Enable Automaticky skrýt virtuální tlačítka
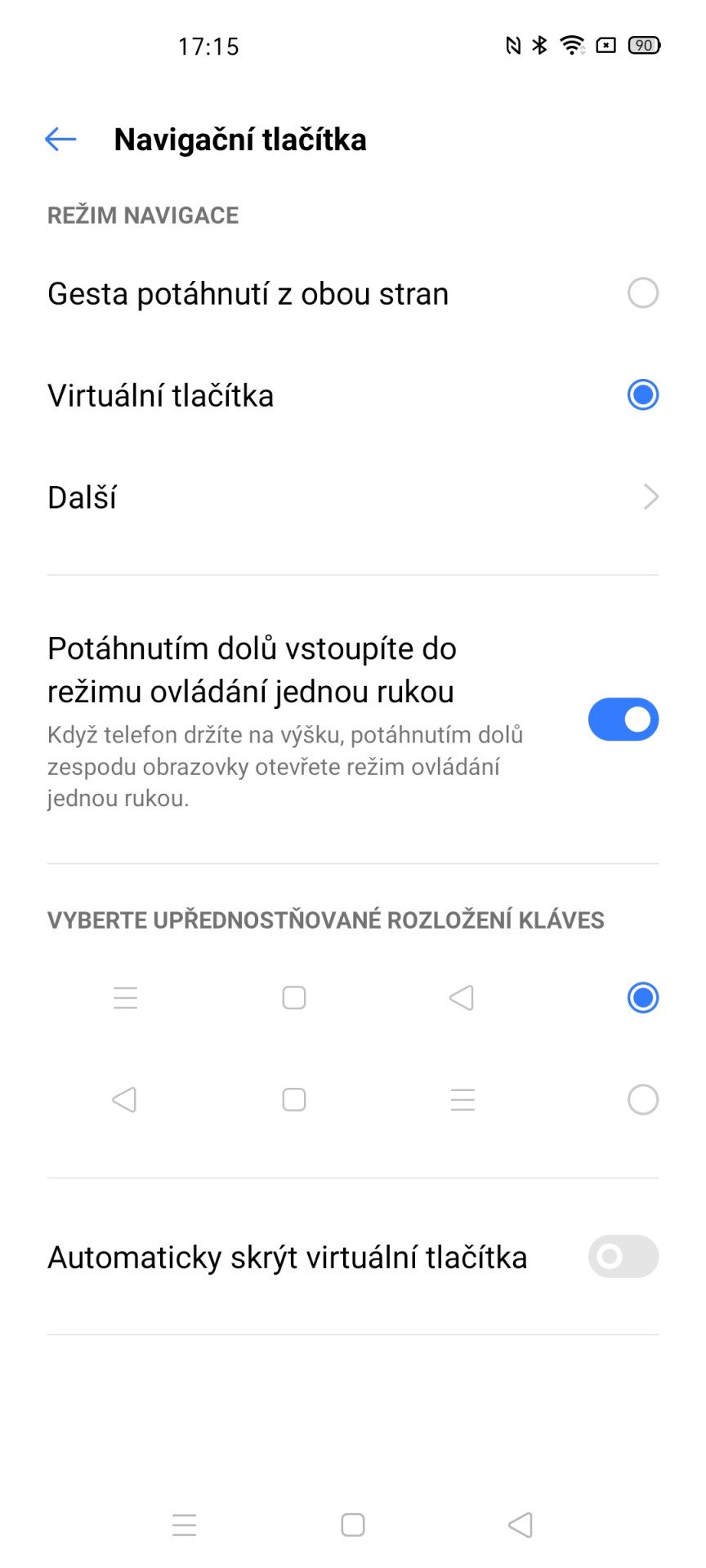This screenshot has height=1568, width=706. point(623,1257)
